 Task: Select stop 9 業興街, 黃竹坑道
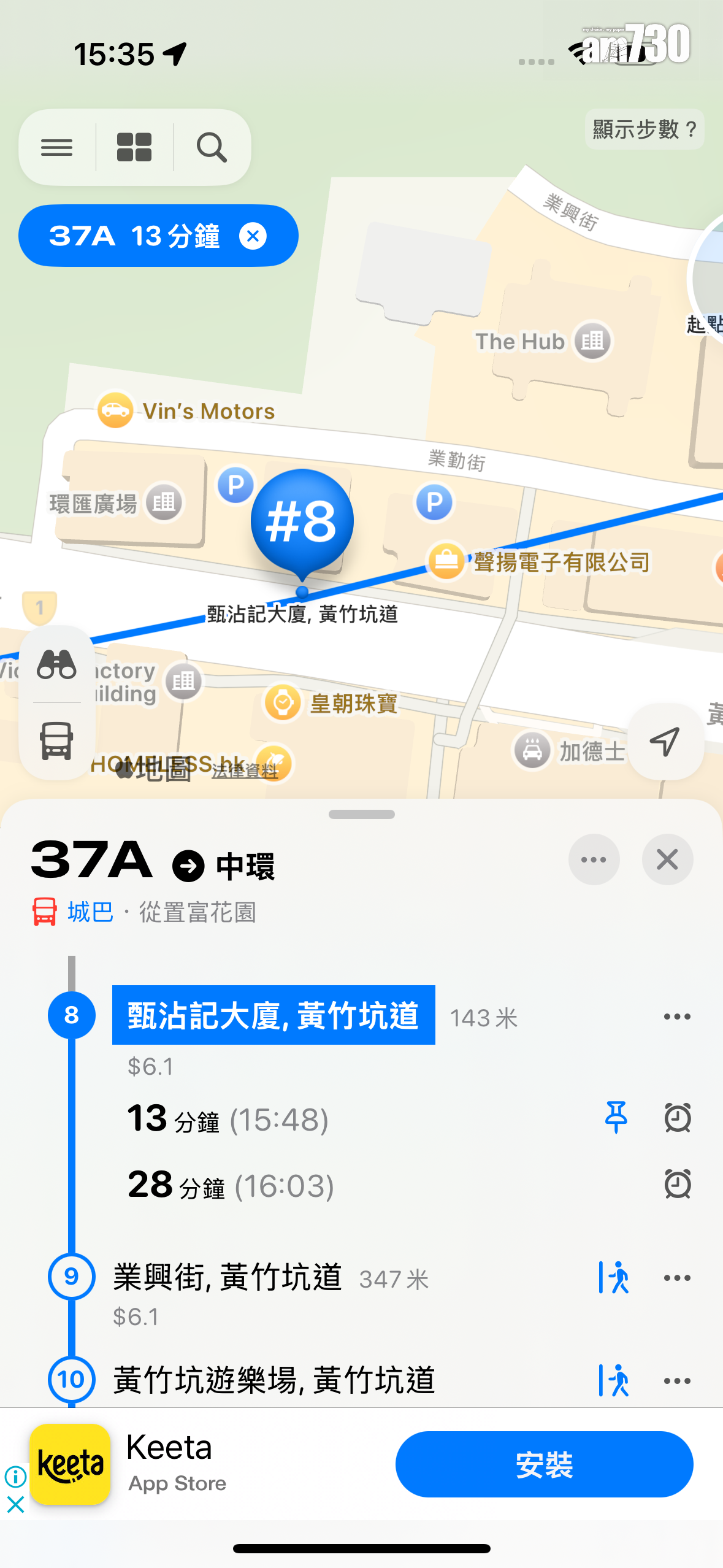pyautogui.click(x=227, y=1278)
